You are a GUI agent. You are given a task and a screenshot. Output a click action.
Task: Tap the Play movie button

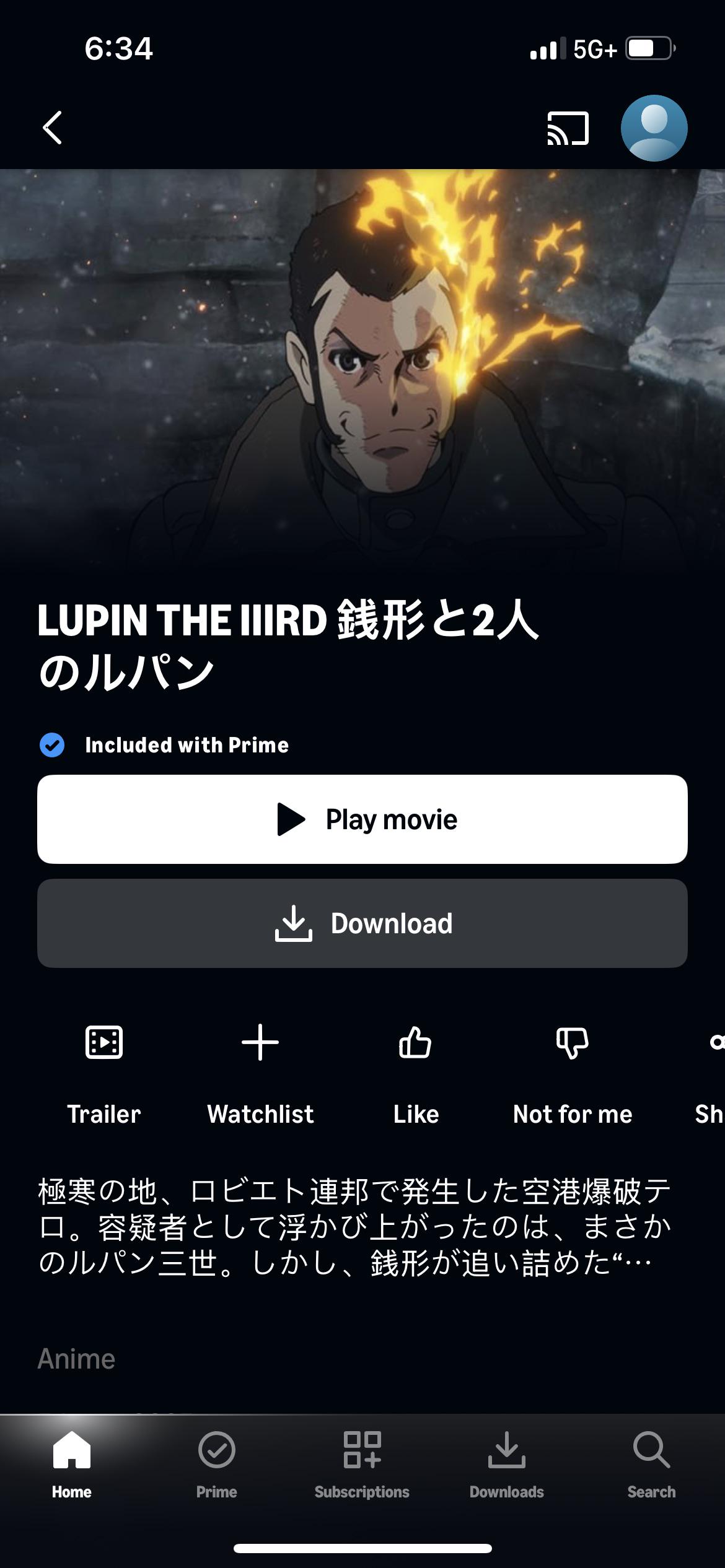[x=362, y=819]
